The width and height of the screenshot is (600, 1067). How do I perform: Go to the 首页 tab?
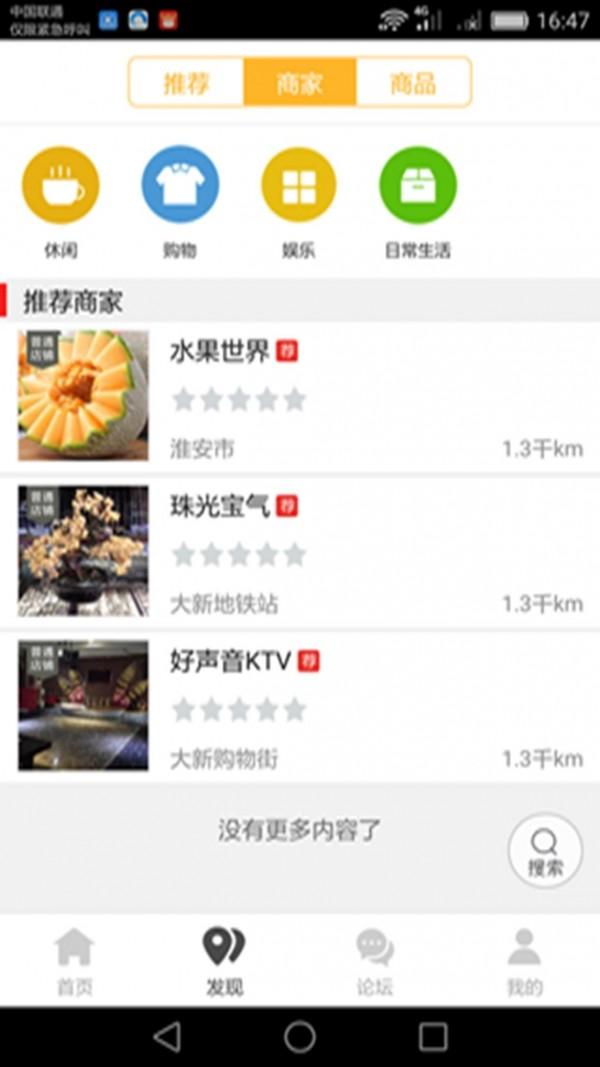tap(75, 960)
